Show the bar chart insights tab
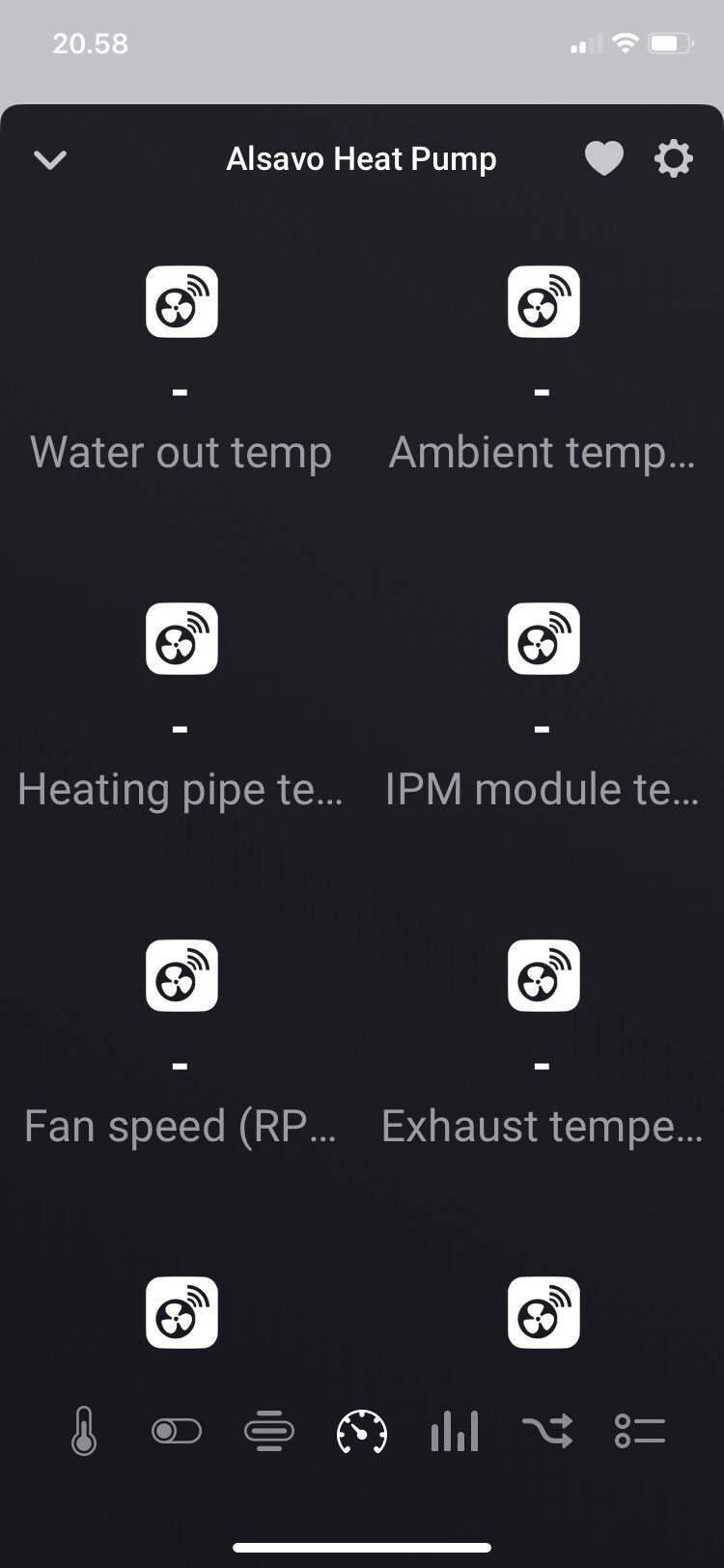This screenshot has width=724, height=1568. pos(455,1431)
